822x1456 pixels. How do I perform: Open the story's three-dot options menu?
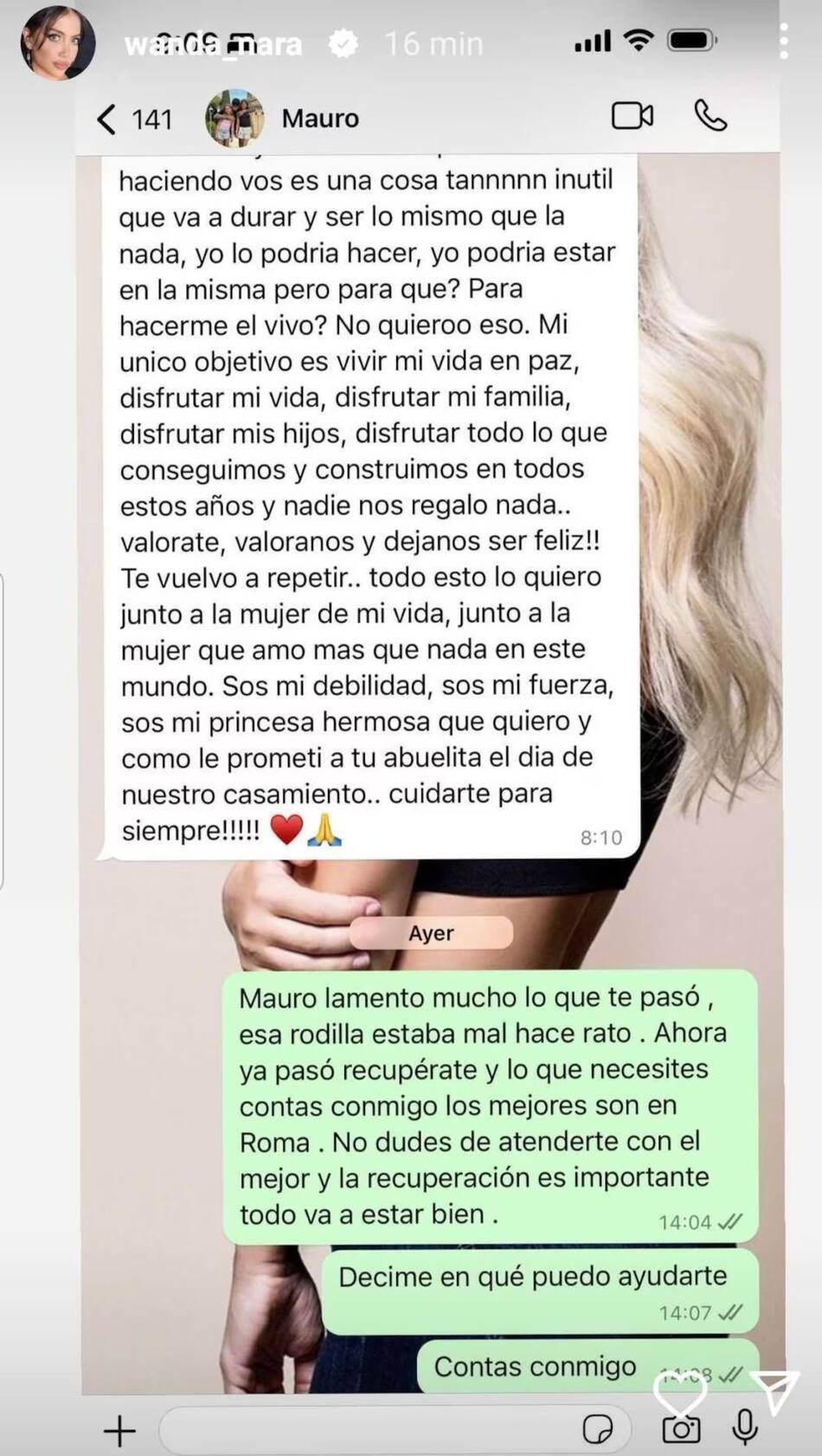[784, 42]
